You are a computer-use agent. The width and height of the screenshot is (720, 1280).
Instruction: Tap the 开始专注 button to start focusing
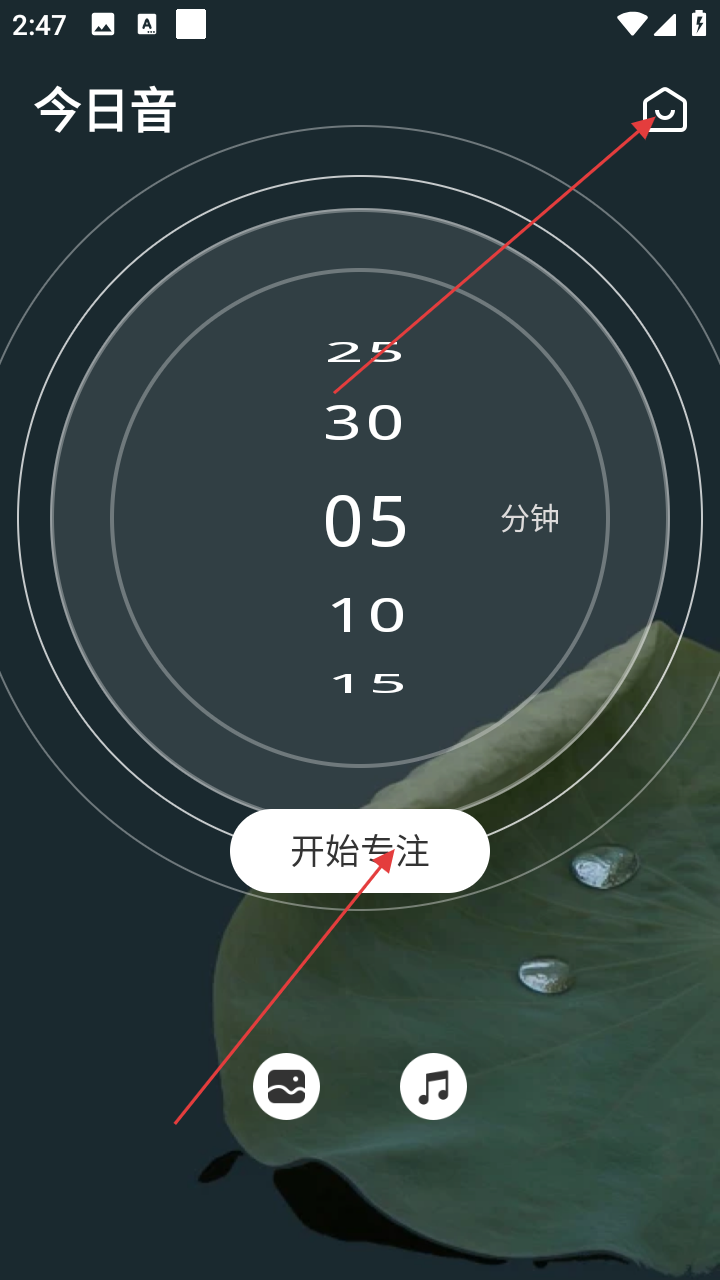(360, 851)
